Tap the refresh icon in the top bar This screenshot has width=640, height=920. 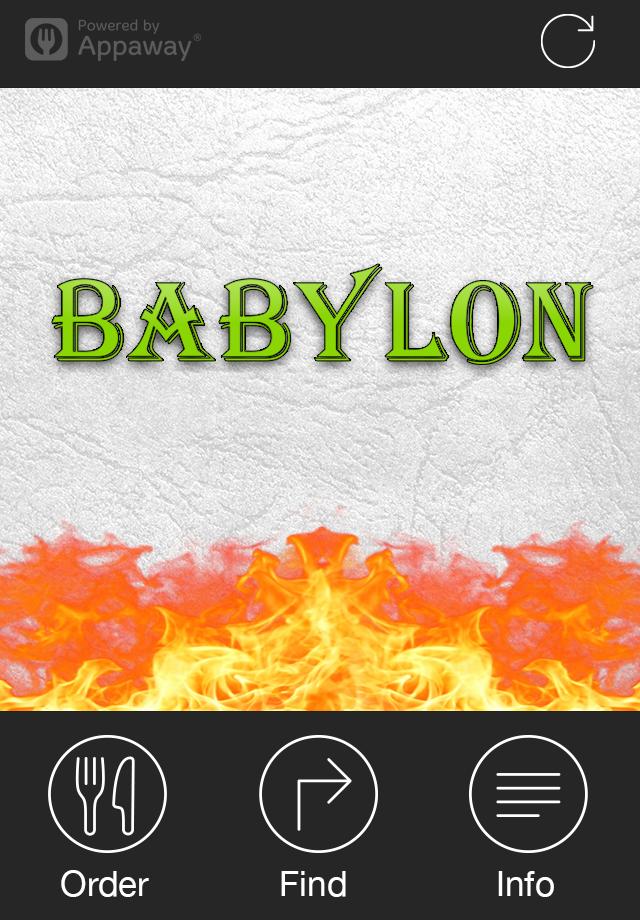pos(567,42)
